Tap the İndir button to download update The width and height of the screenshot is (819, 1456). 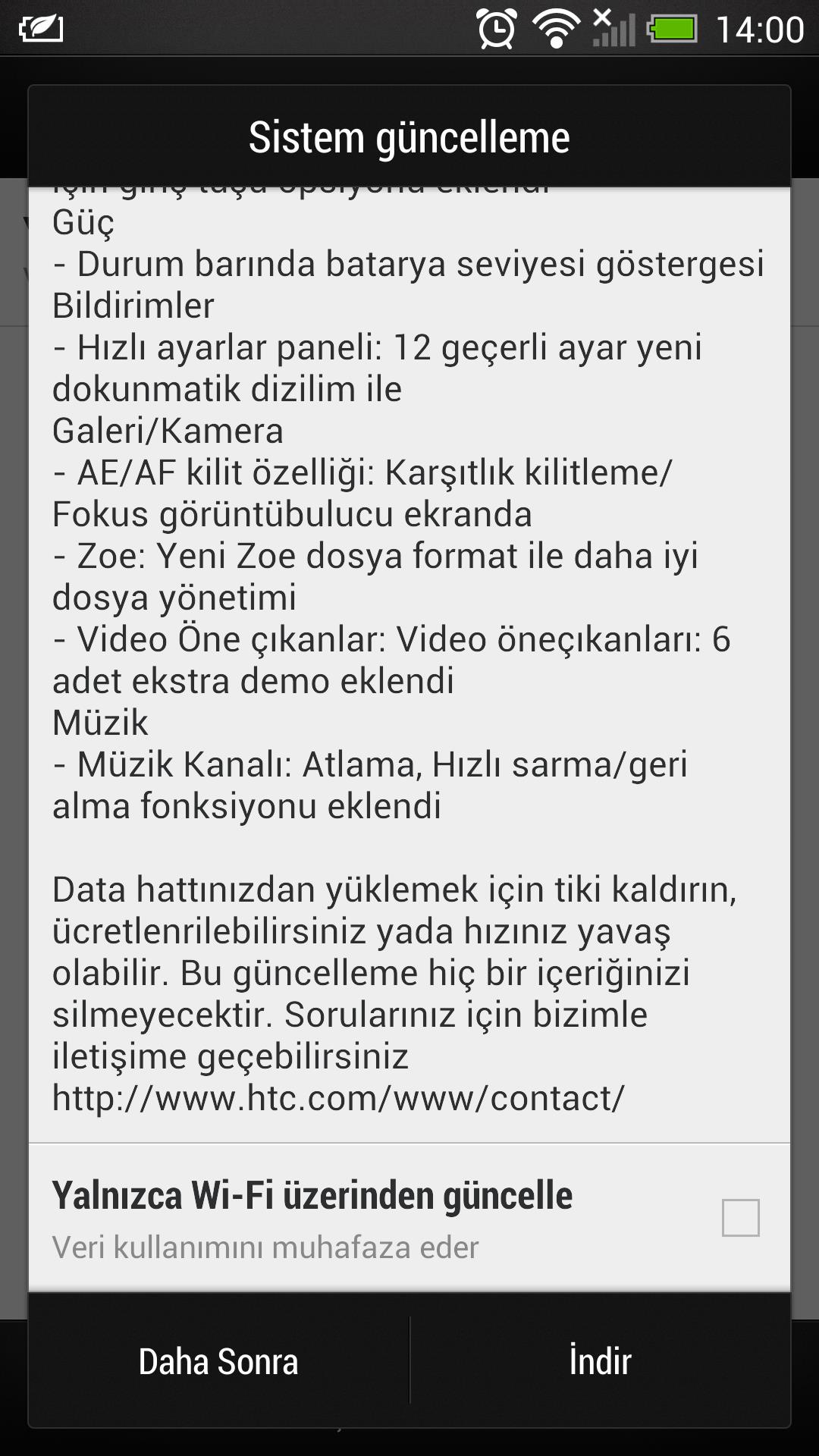point(600,1361)
